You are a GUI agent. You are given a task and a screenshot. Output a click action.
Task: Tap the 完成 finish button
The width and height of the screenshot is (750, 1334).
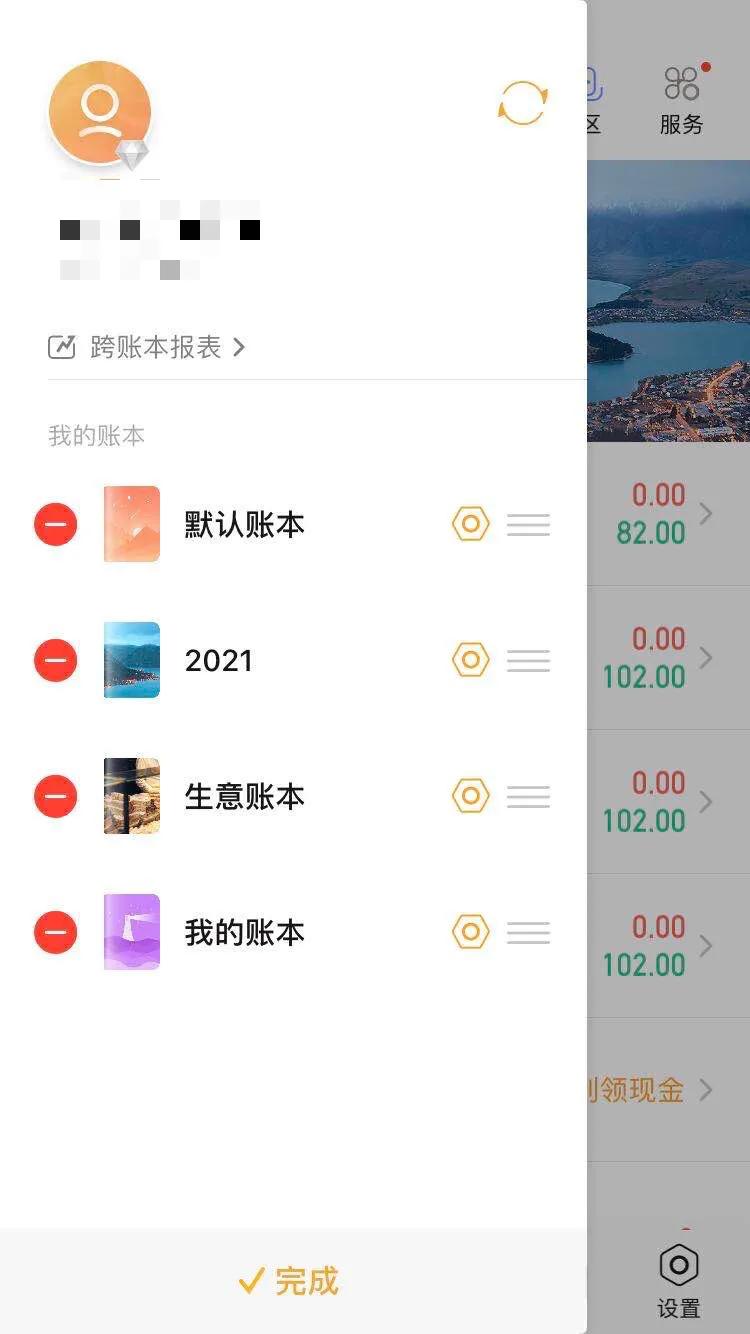(288, 1281)
